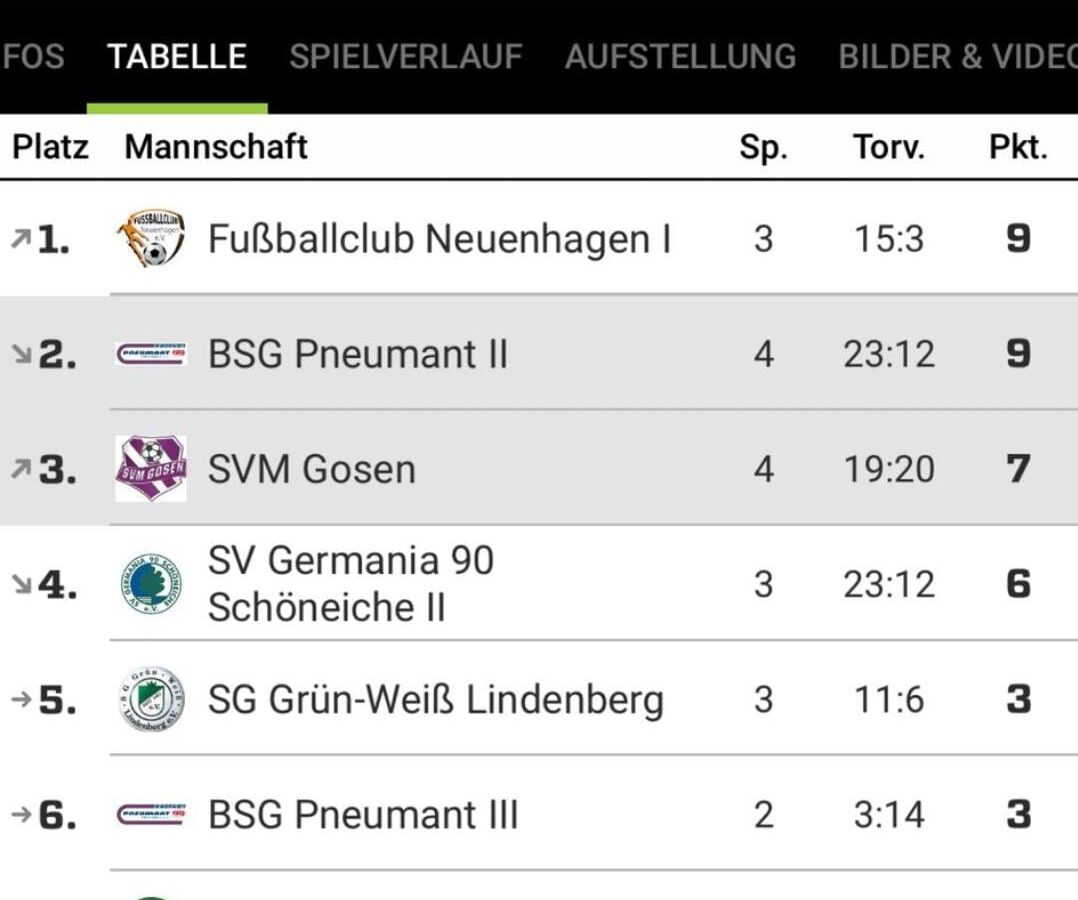Open SV Germania 90 Schöneiche II

(350, 584)
